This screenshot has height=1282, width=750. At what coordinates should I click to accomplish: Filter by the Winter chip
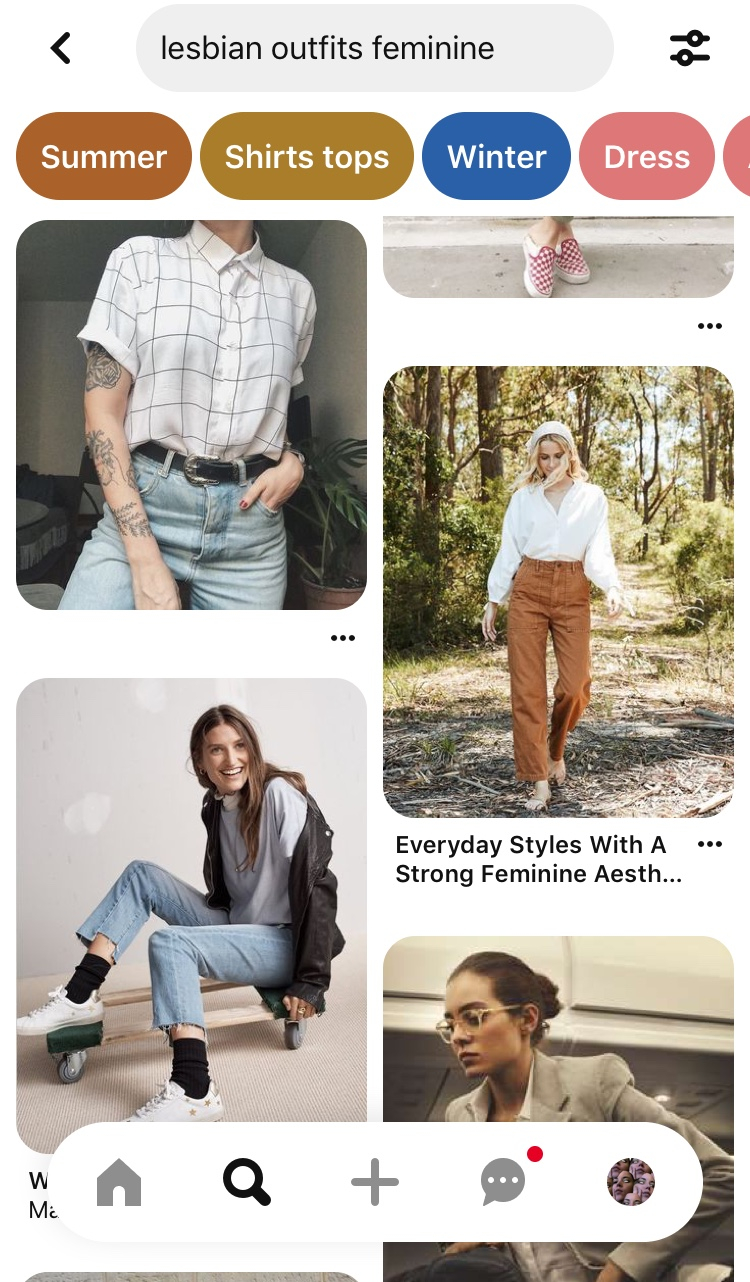[x=497, y=156]
